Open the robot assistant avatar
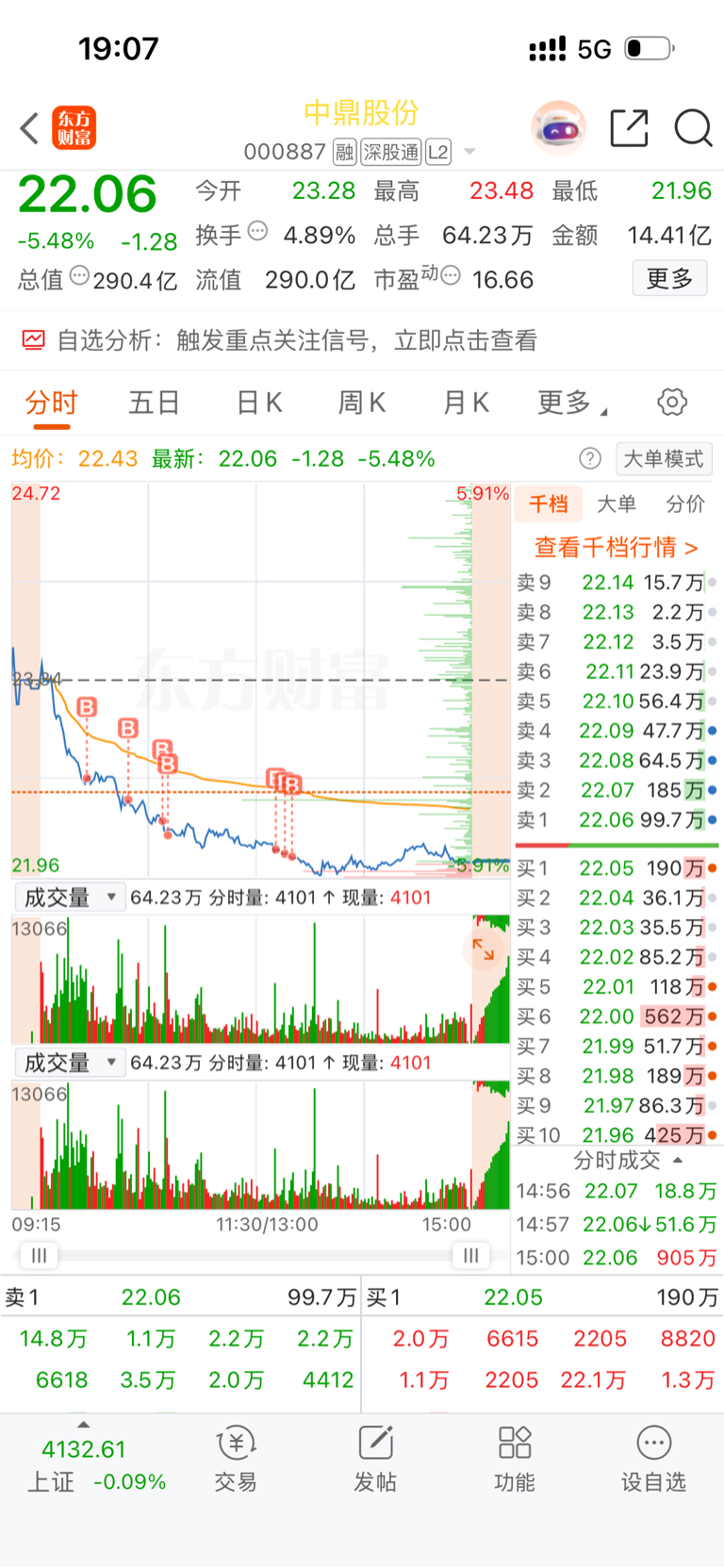The width and height of the screenshot is (724, 1568). pyautogui.click(x=559, y=128)
